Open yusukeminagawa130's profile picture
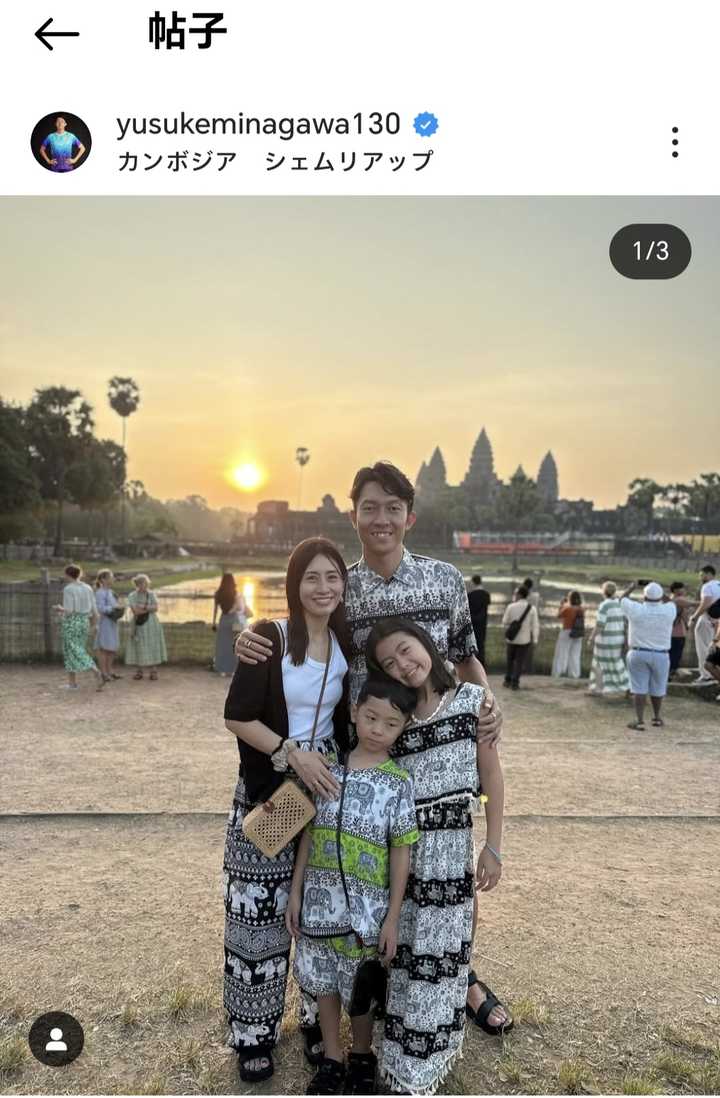Image resolution: width=720 pixels, height=1098 pixels. tap(61, 142)
